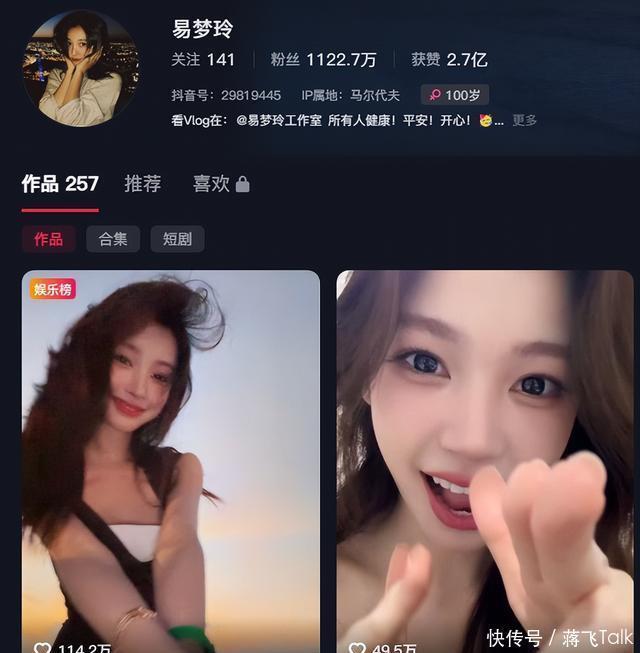The width and height of the screenshot is (640, 653).
Task: Switch to the 作品 257 tab
Action: [60, 184]
